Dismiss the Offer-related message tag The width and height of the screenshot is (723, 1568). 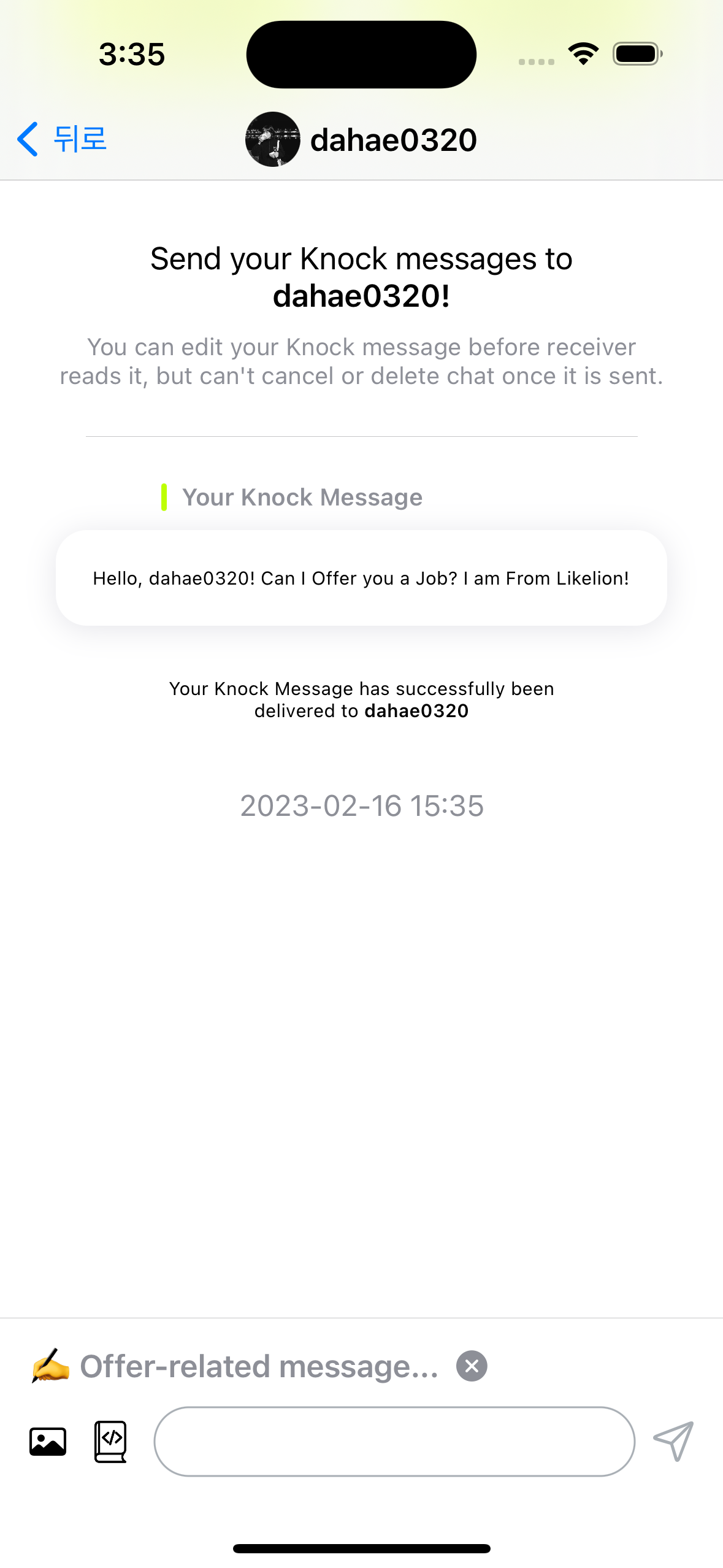click(472, 1366)
